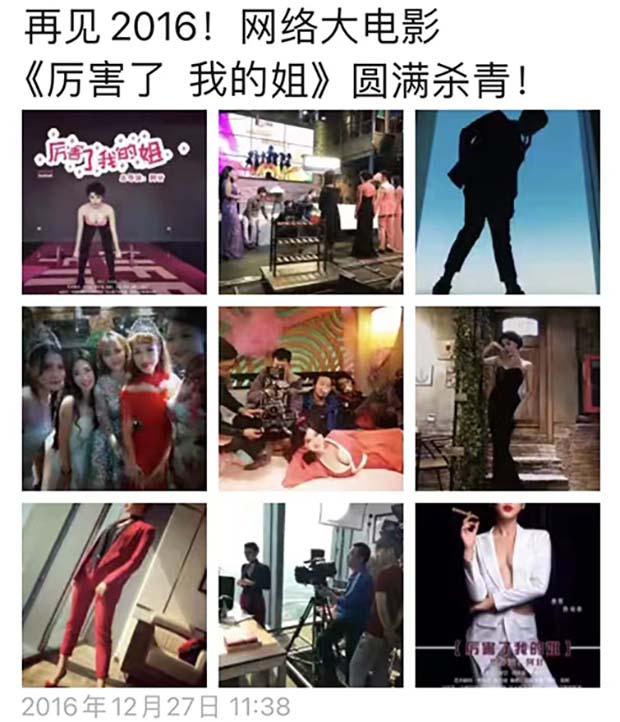Open the dark silhouette against blue photo
Viewport: 620px width, 722px height.
pyautogui.click(x=507, y=203)
